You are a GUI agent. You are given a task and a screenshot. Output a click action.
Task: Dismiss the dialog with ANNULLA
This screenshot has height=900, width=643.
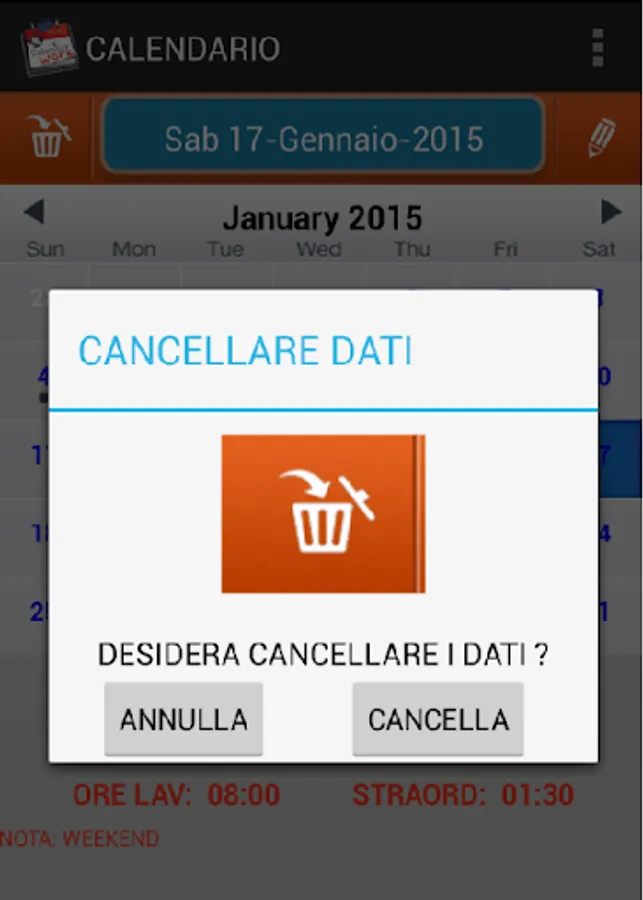coord(183,719)
